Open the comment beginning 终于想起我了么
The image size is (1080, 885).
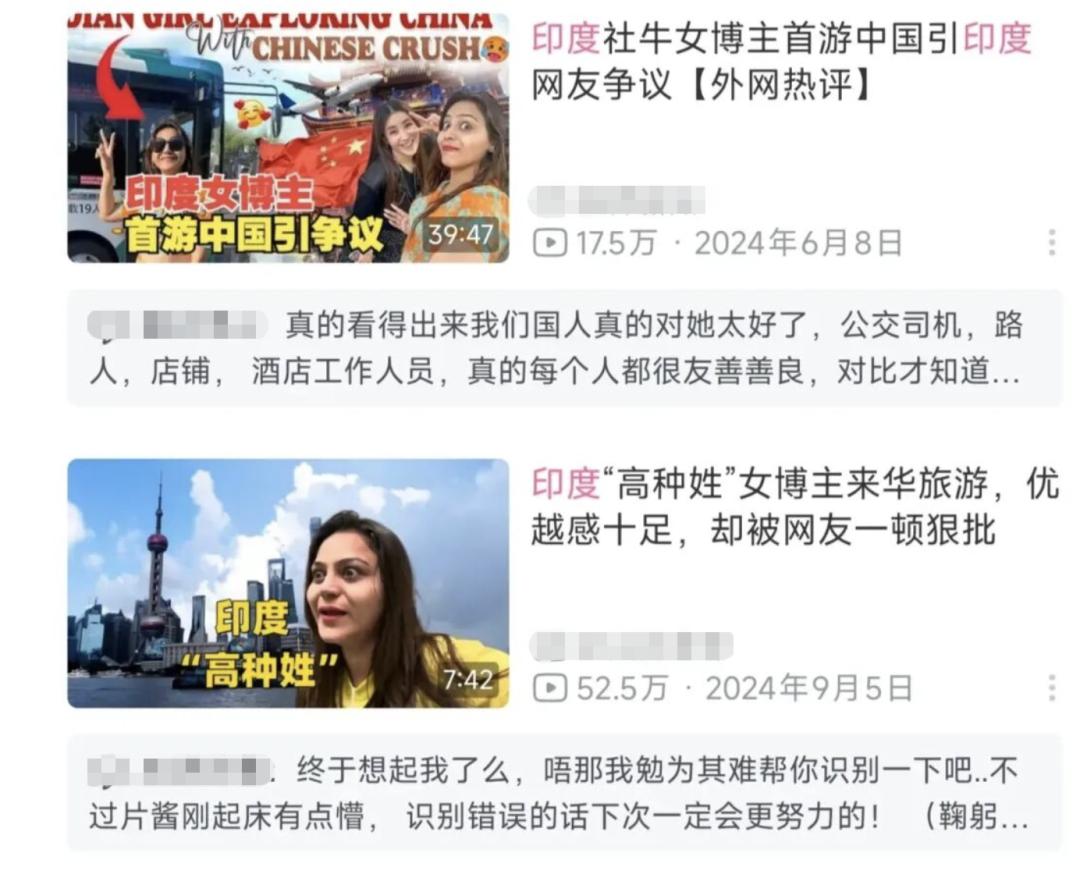tap(564, 793)
